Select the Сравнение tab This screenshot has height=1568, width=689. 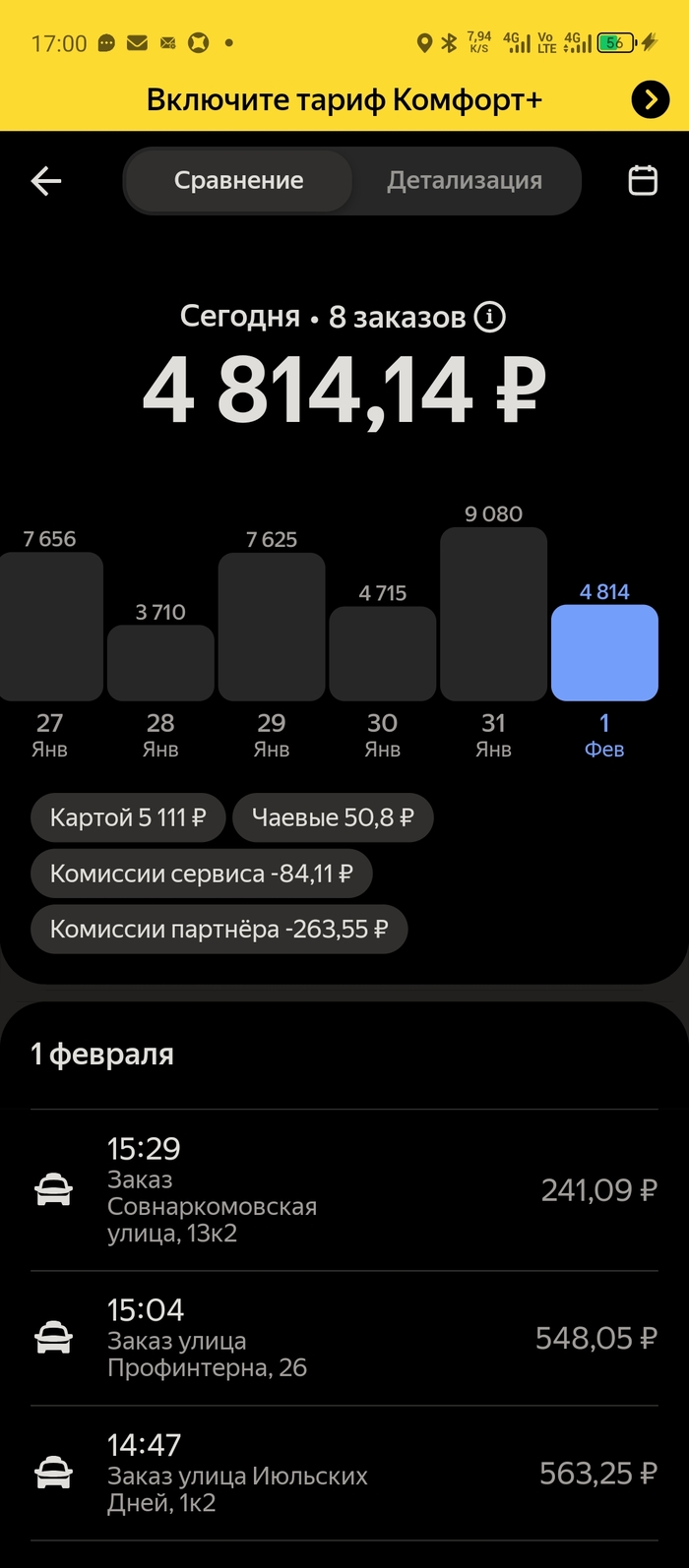(239, 181)
